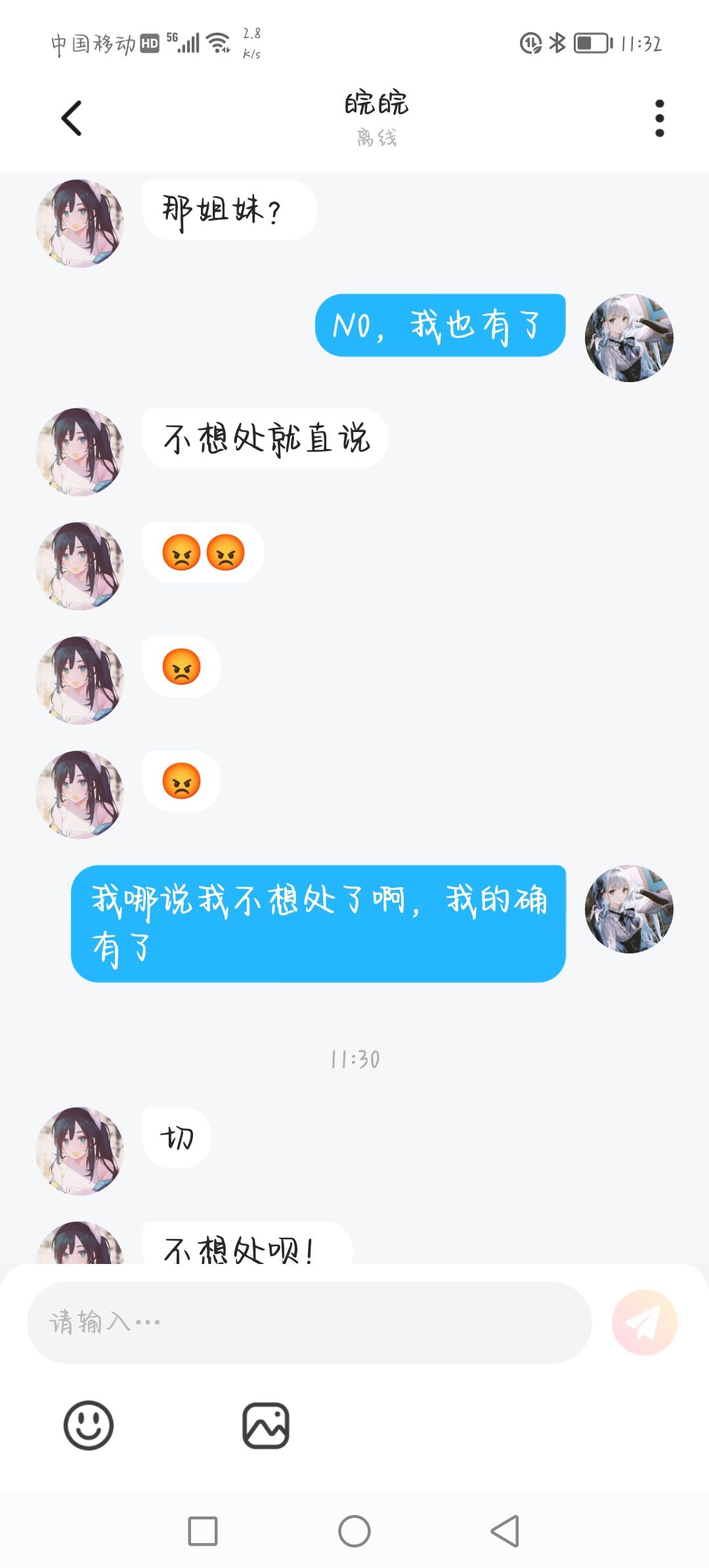The image size is (709, 1568).
Task: Open the three-dot overflow menu
Action: tap(659, 118)
